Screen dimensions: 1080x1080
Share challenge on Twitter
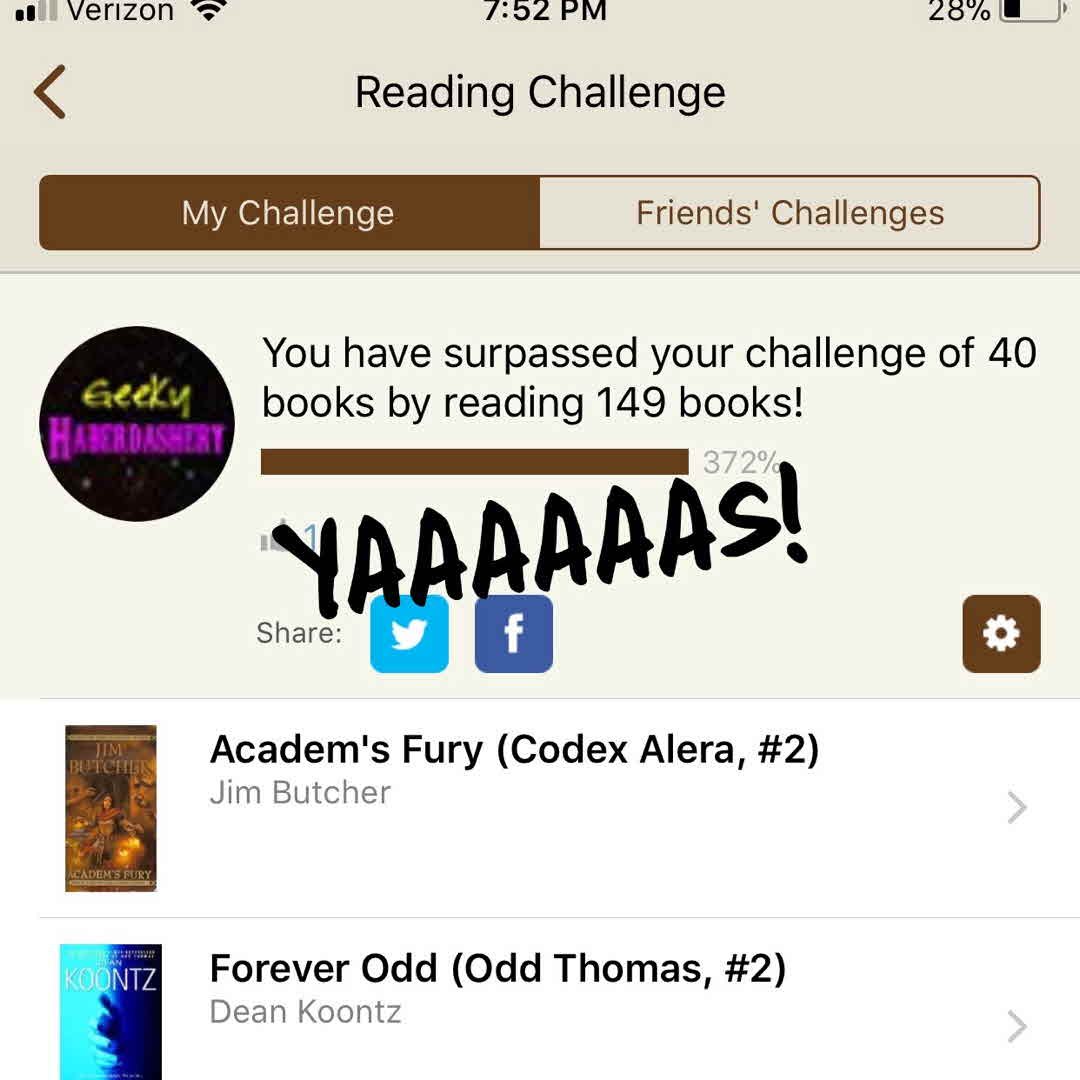[x=409, y=634]
